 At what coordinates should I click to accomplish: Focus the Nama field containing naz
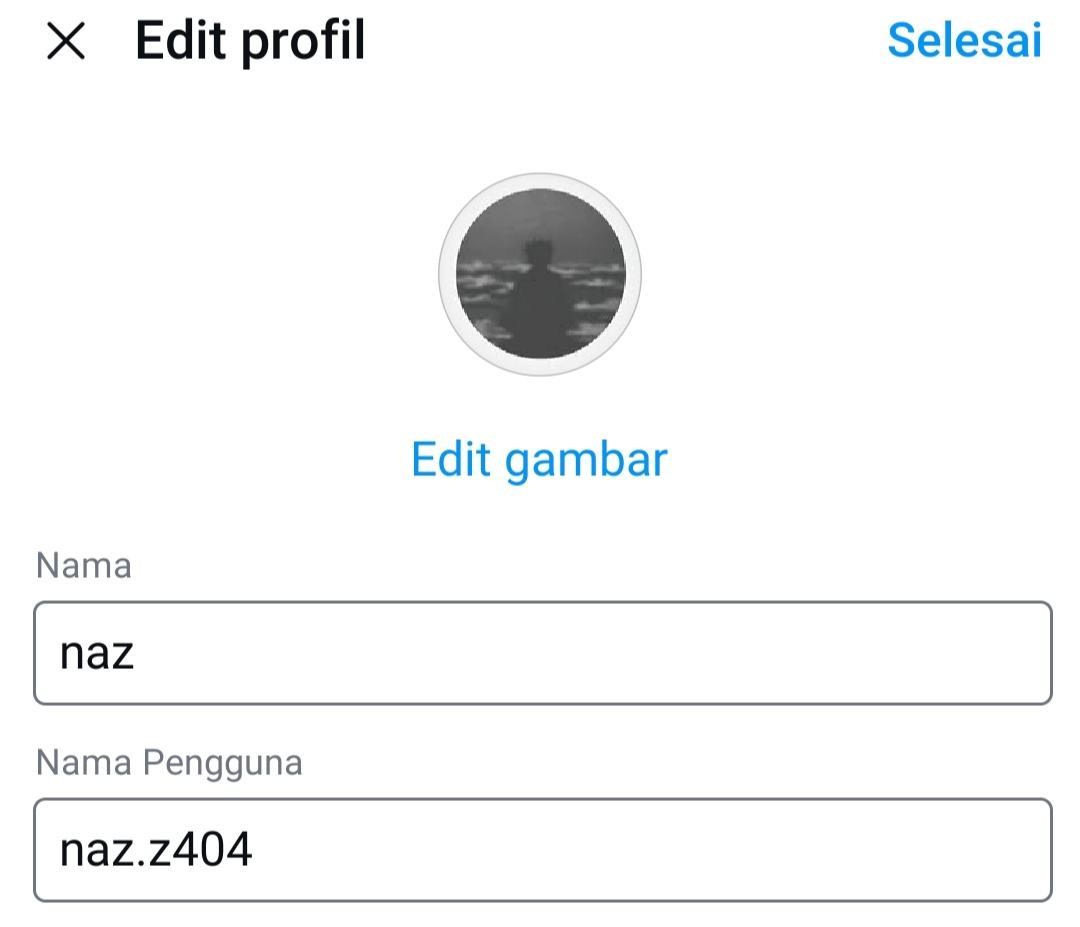click(543, 653)
